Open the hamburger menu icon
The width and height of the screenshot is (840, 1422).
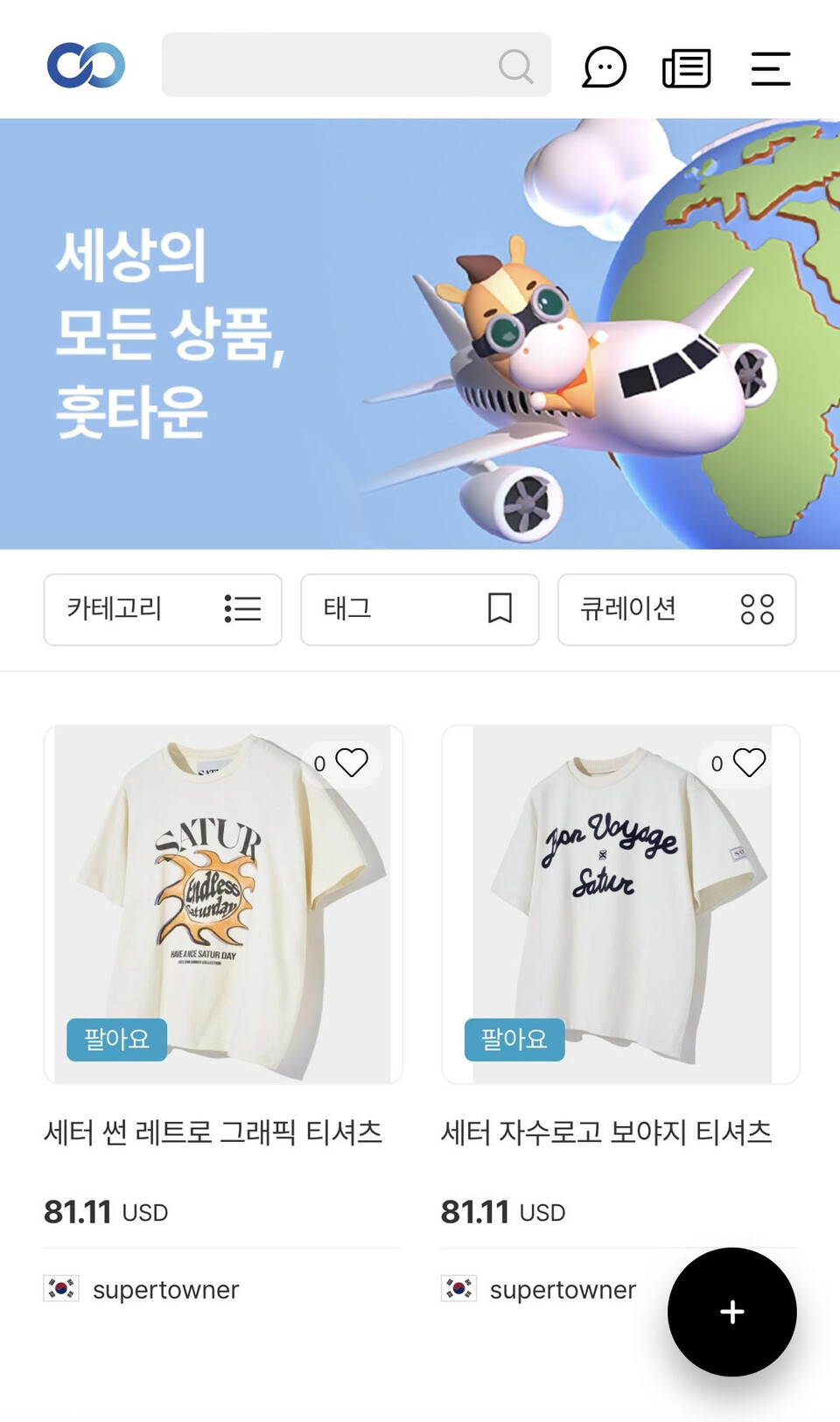pos(769,67)
